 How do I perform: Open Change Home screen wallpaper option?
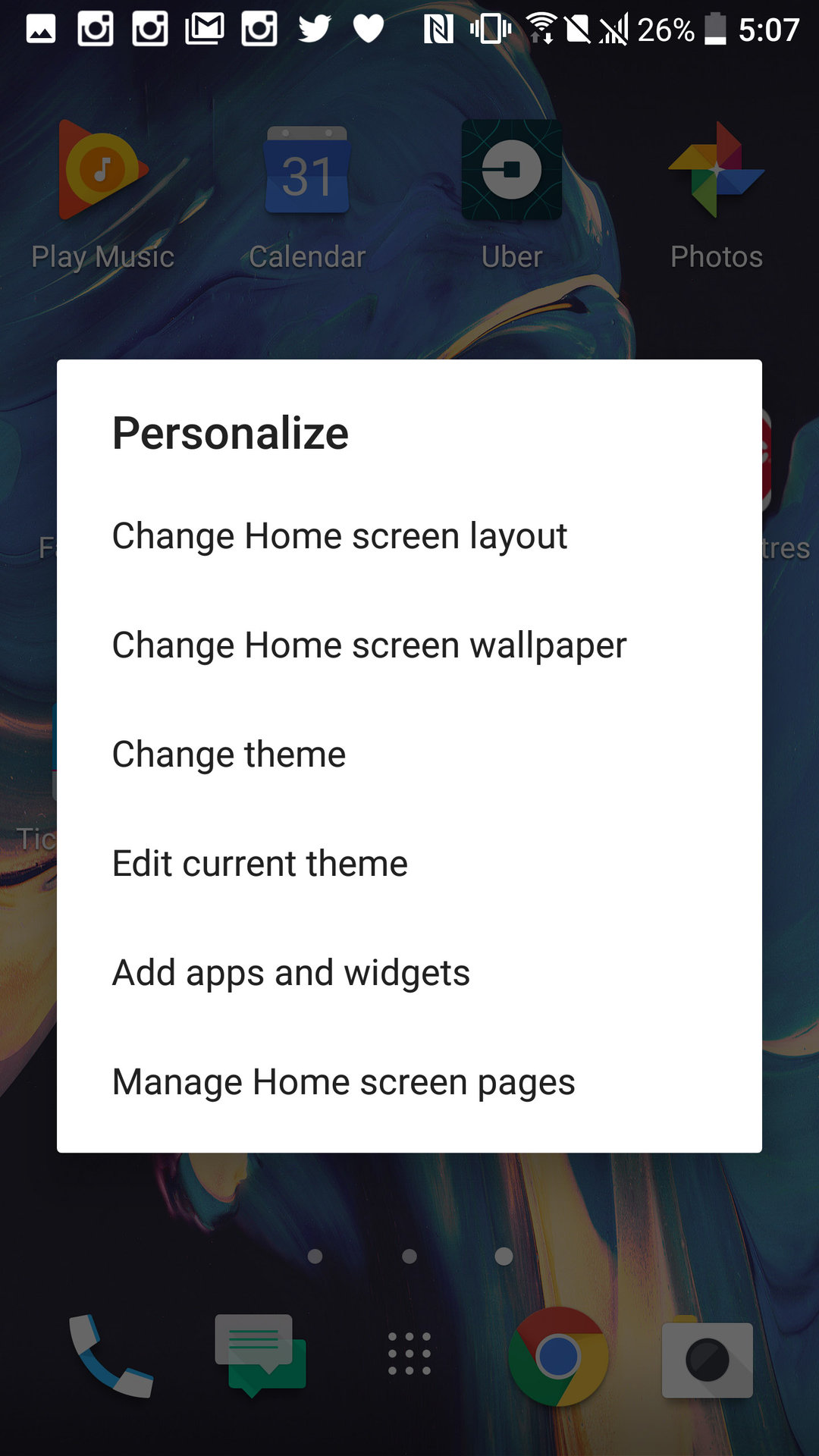pos(369,645)
